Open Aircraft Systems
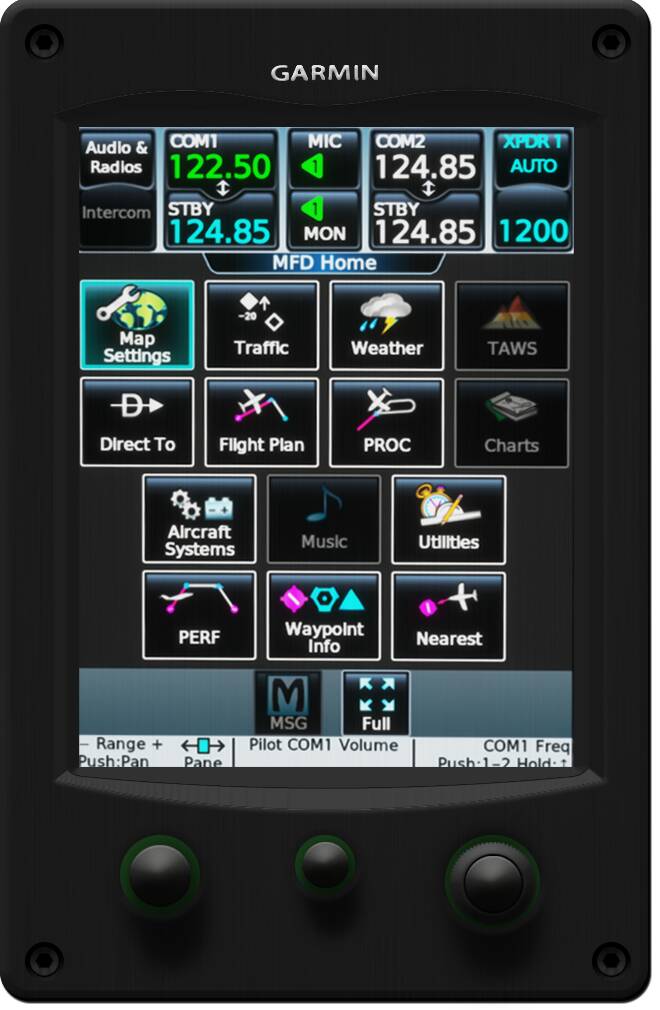Image resolution: width=660 pixels, height=1010 pixels. pyautogui.click(x=199, y=519)
